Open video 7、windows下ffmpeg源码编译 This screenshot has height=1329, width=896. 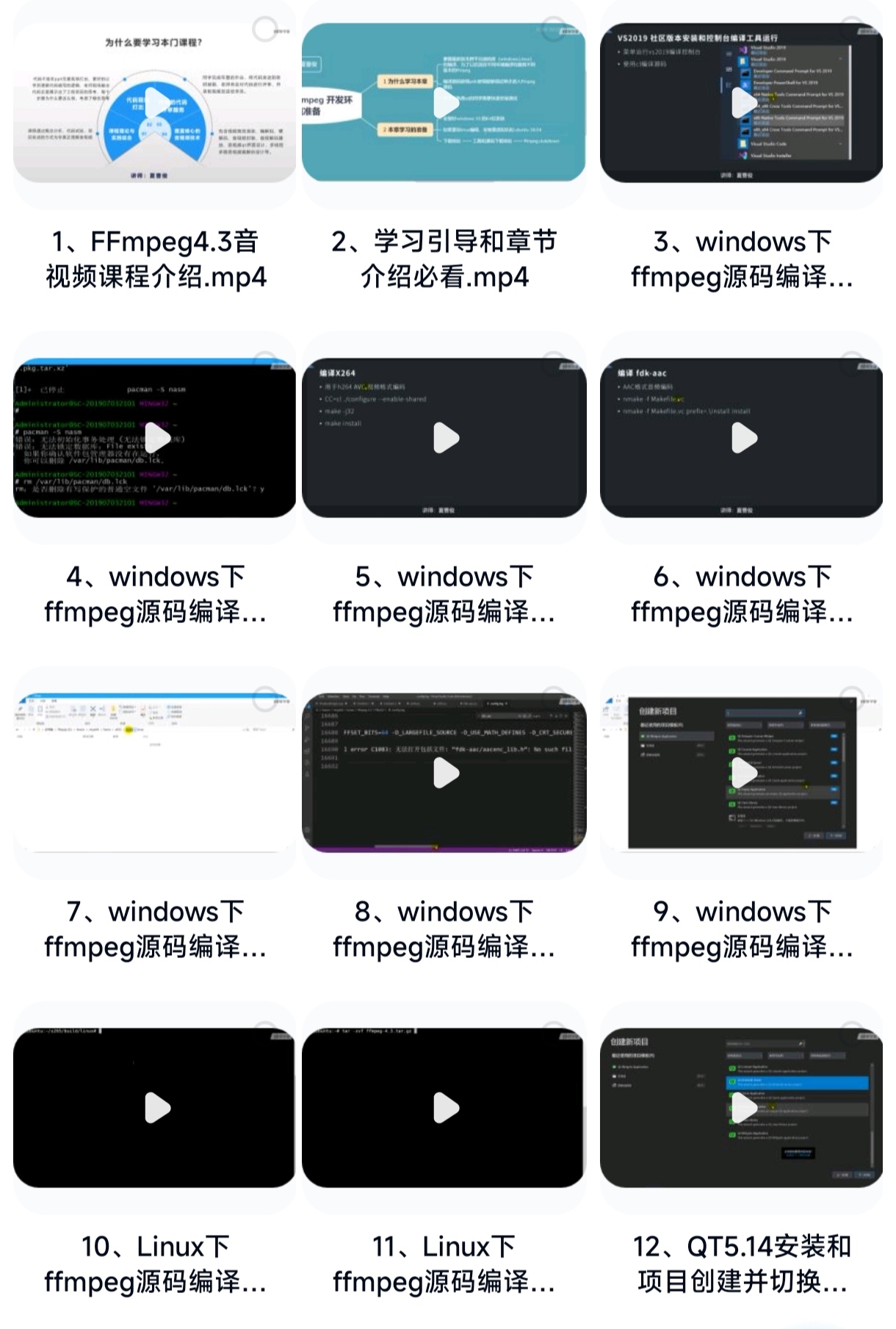156,773
